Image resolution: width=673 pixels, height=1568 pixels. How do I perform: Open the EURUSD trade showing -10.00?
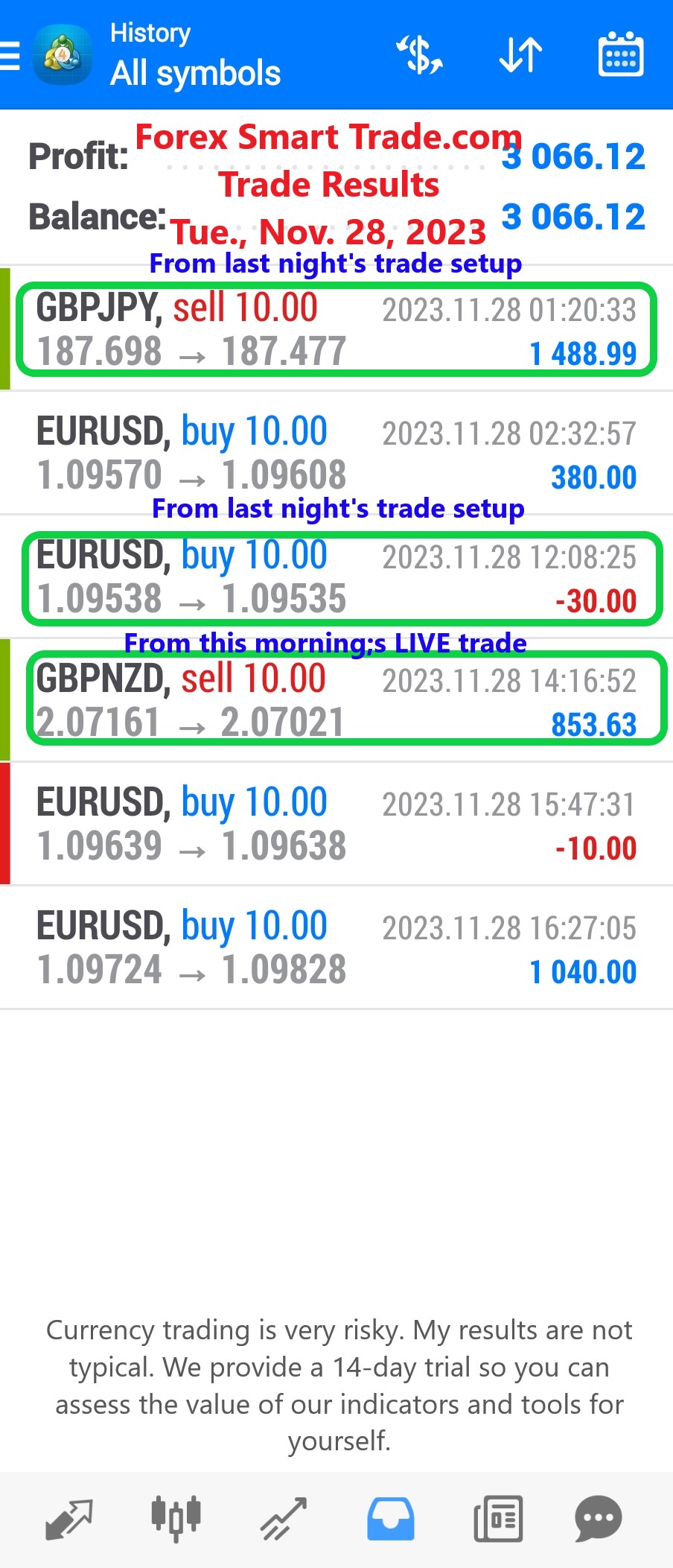336,824
